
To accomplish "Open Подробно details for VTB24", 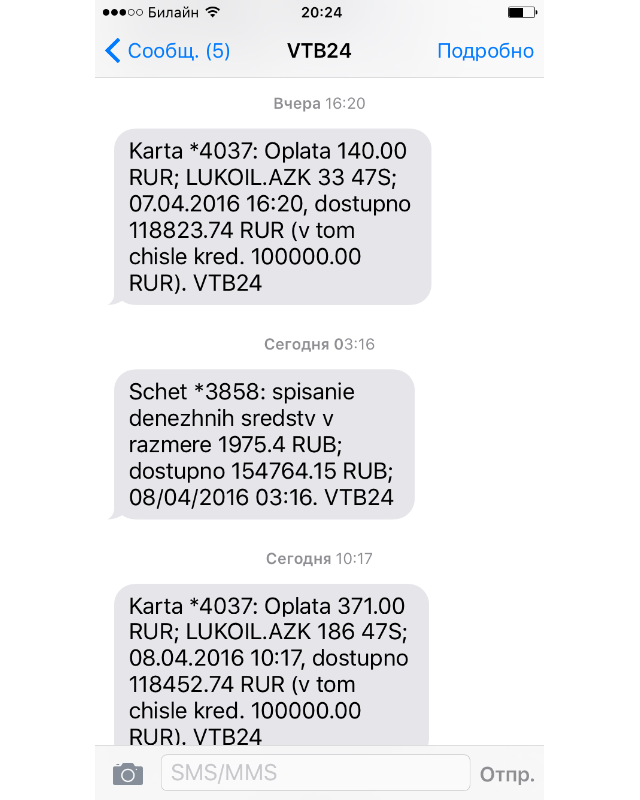I will [x=485, y=50].
